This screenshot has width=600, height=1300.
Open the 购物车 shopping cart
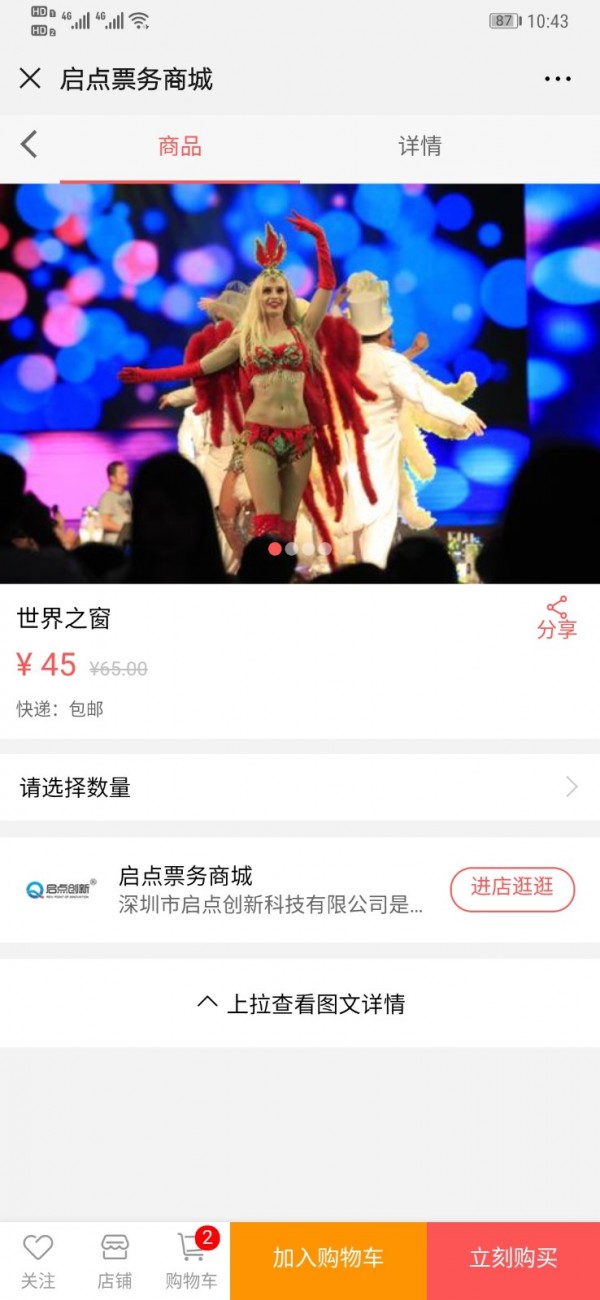pyautogui.click(x=191, y=1260)
